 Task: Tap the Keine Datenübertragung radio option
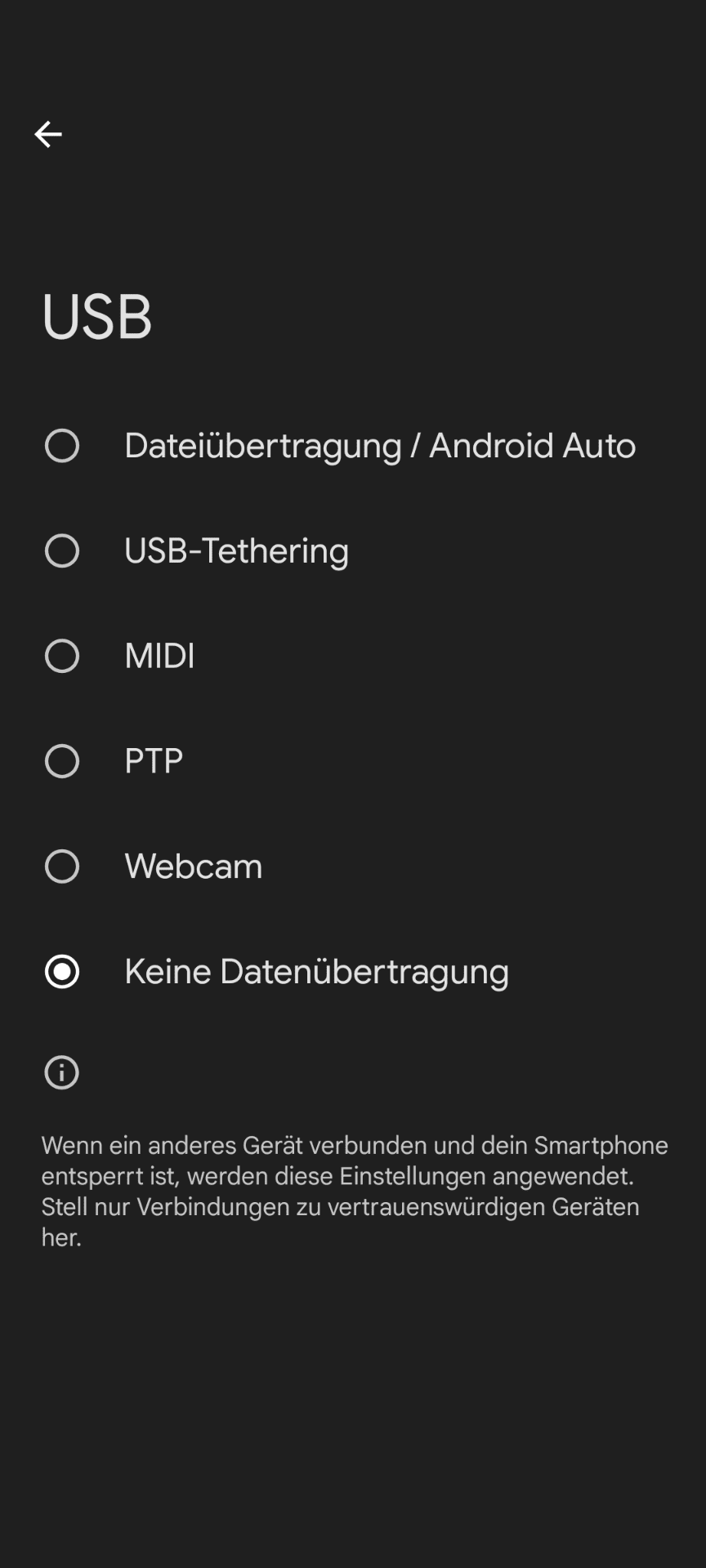click(62, 972)
